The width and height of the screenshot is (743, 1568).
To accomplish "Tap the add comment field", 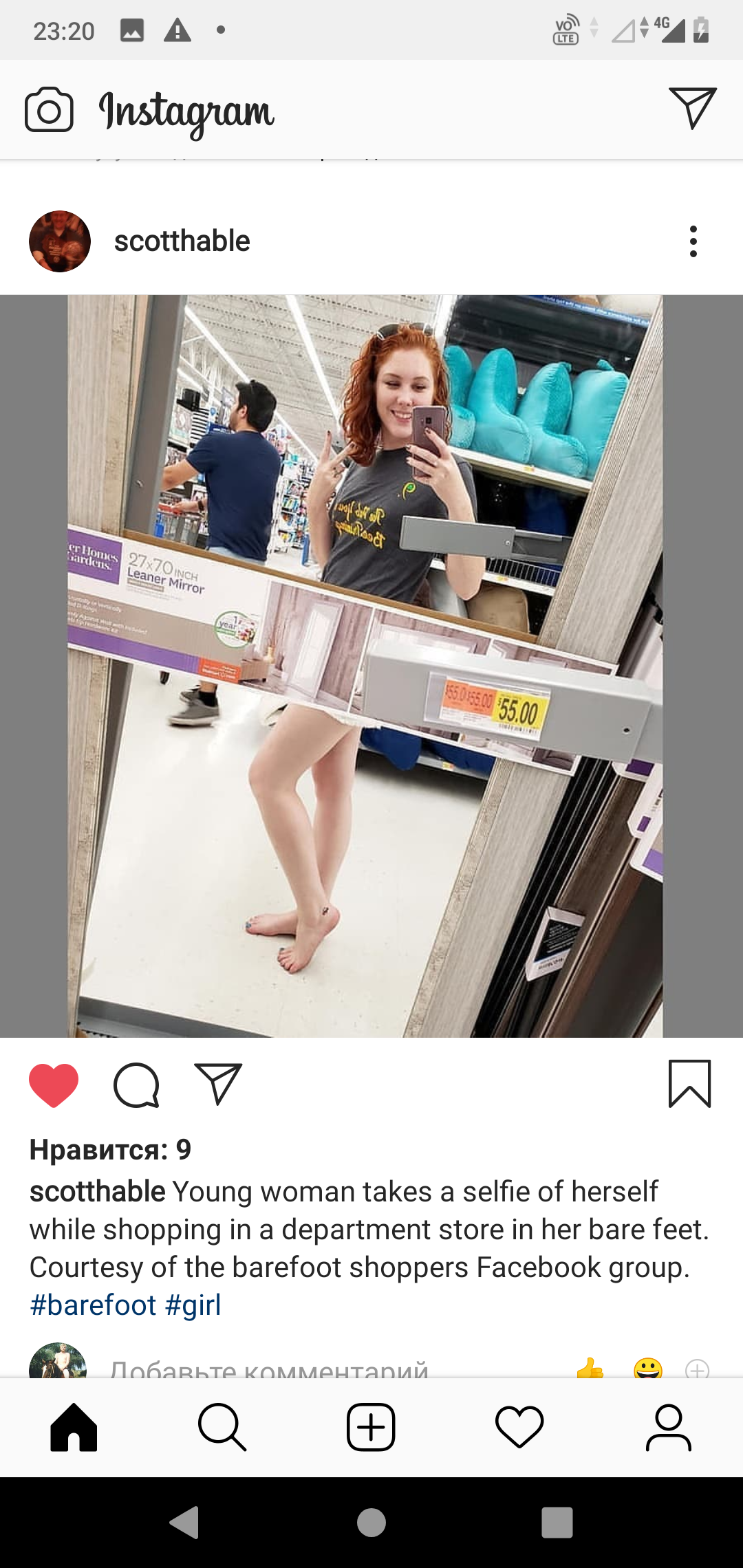I will (269, 1369).
